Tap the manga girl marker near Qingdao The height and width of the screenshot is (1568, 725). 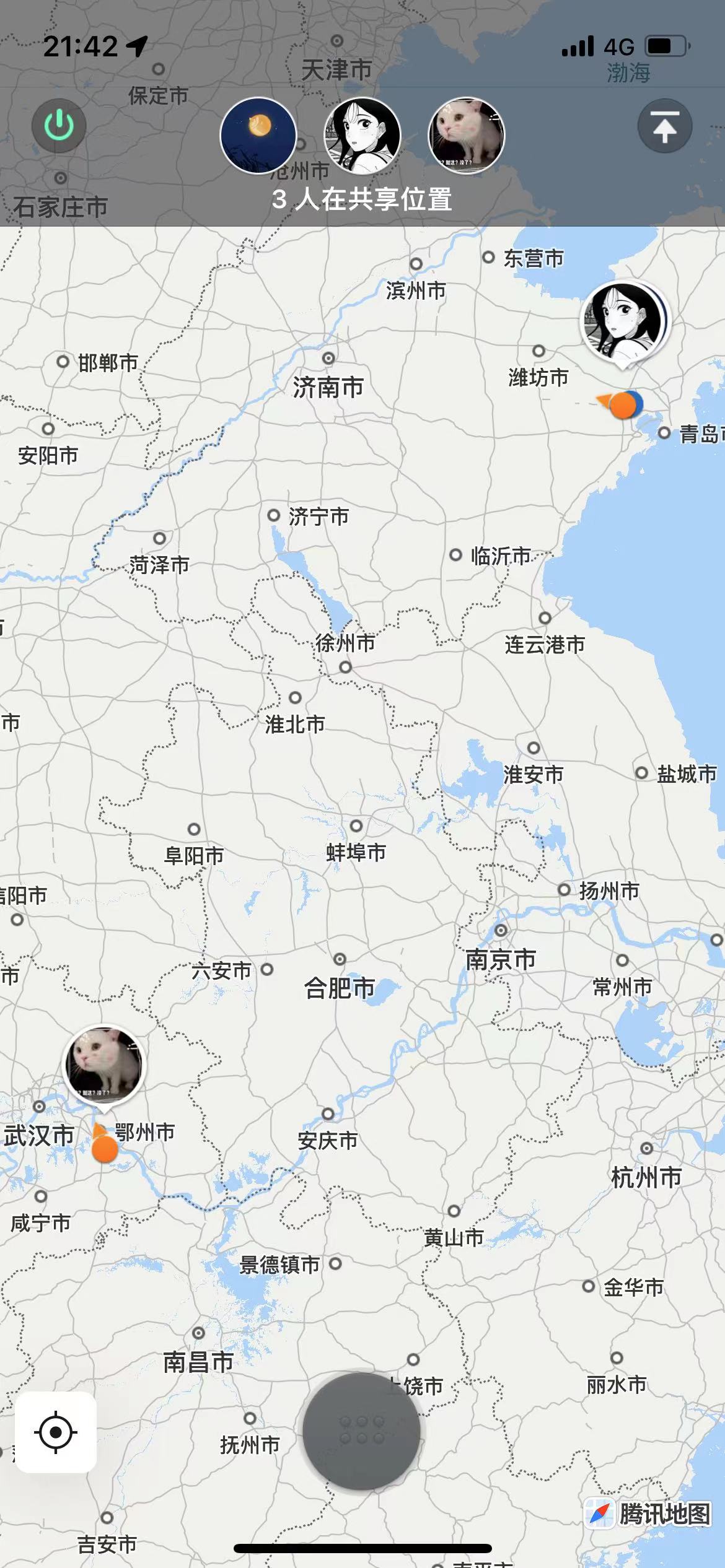(x=624, y=322)
